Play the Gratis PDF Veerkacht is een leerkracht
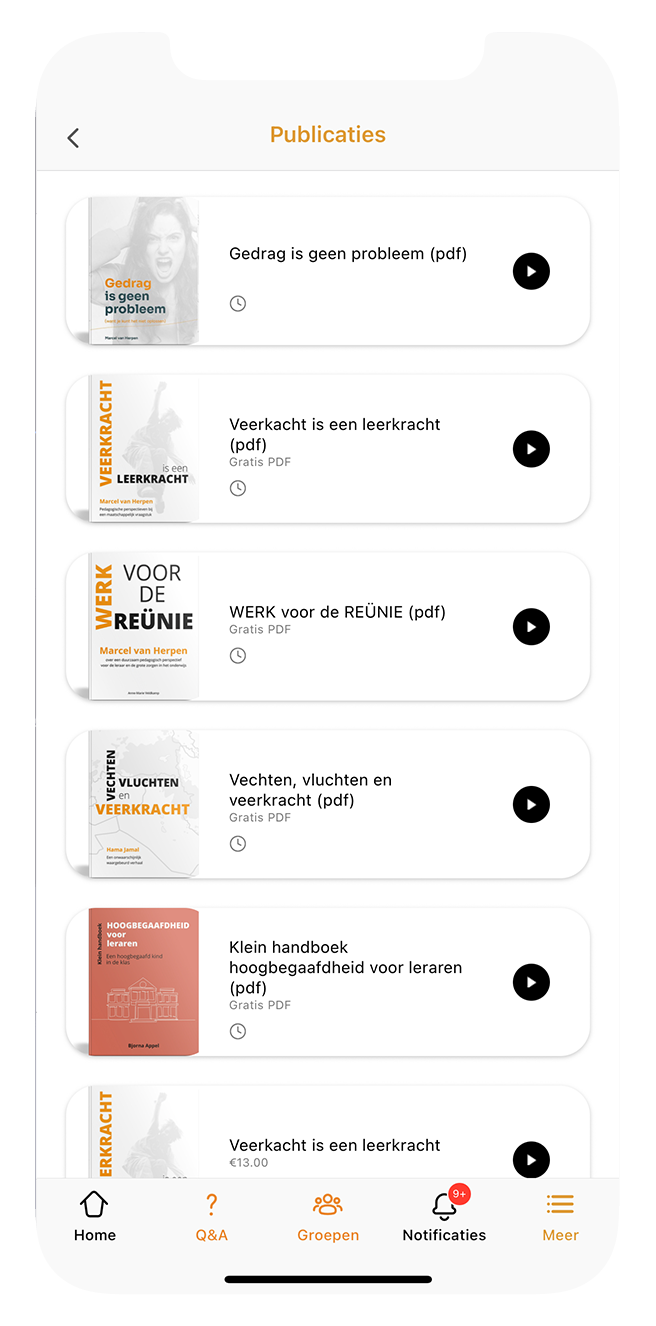Viewport: 656px width, 1326px height. click(x=531, y=449)
